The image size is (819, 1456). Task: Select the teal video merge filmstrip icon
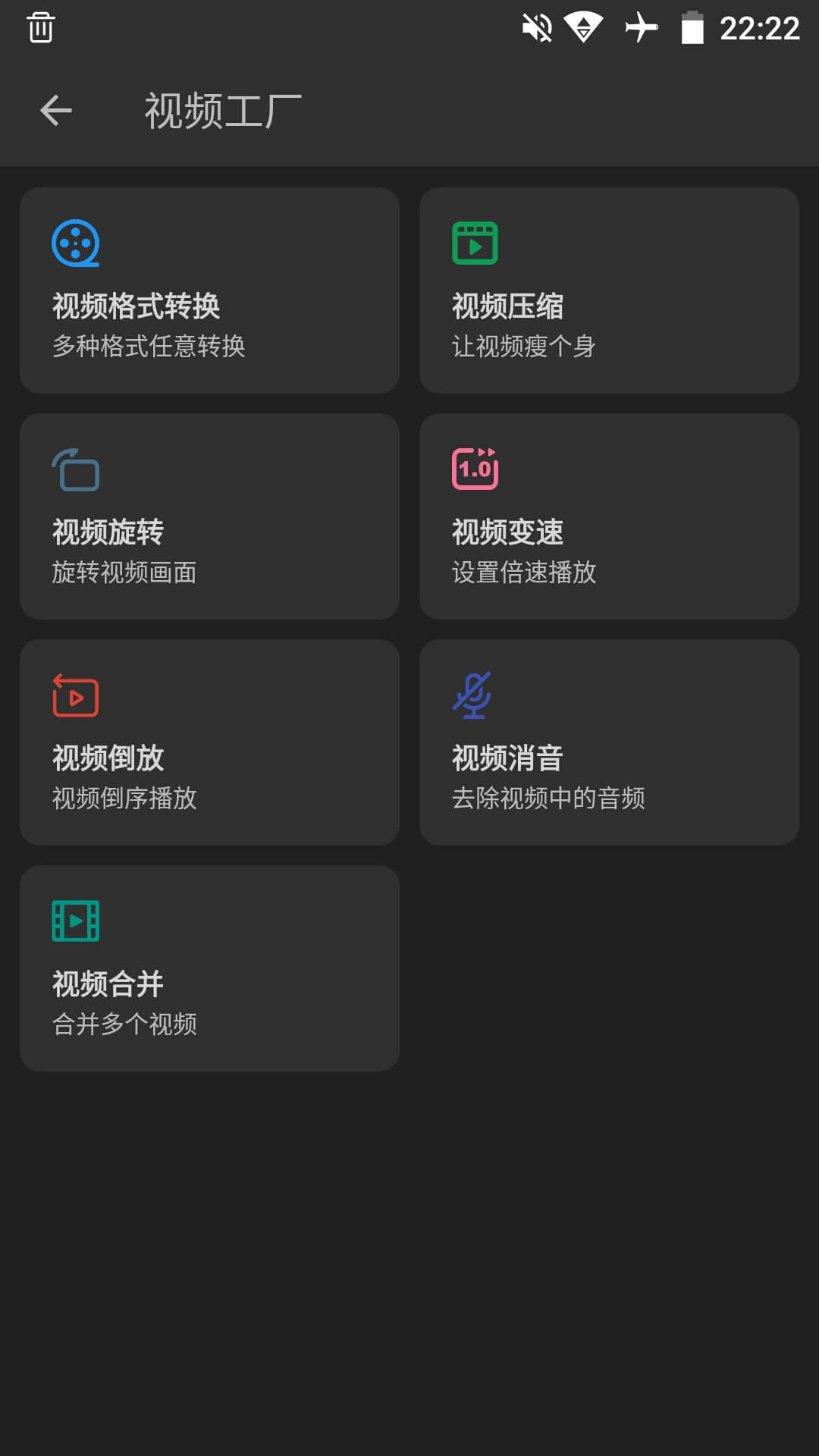pos(75,919)
